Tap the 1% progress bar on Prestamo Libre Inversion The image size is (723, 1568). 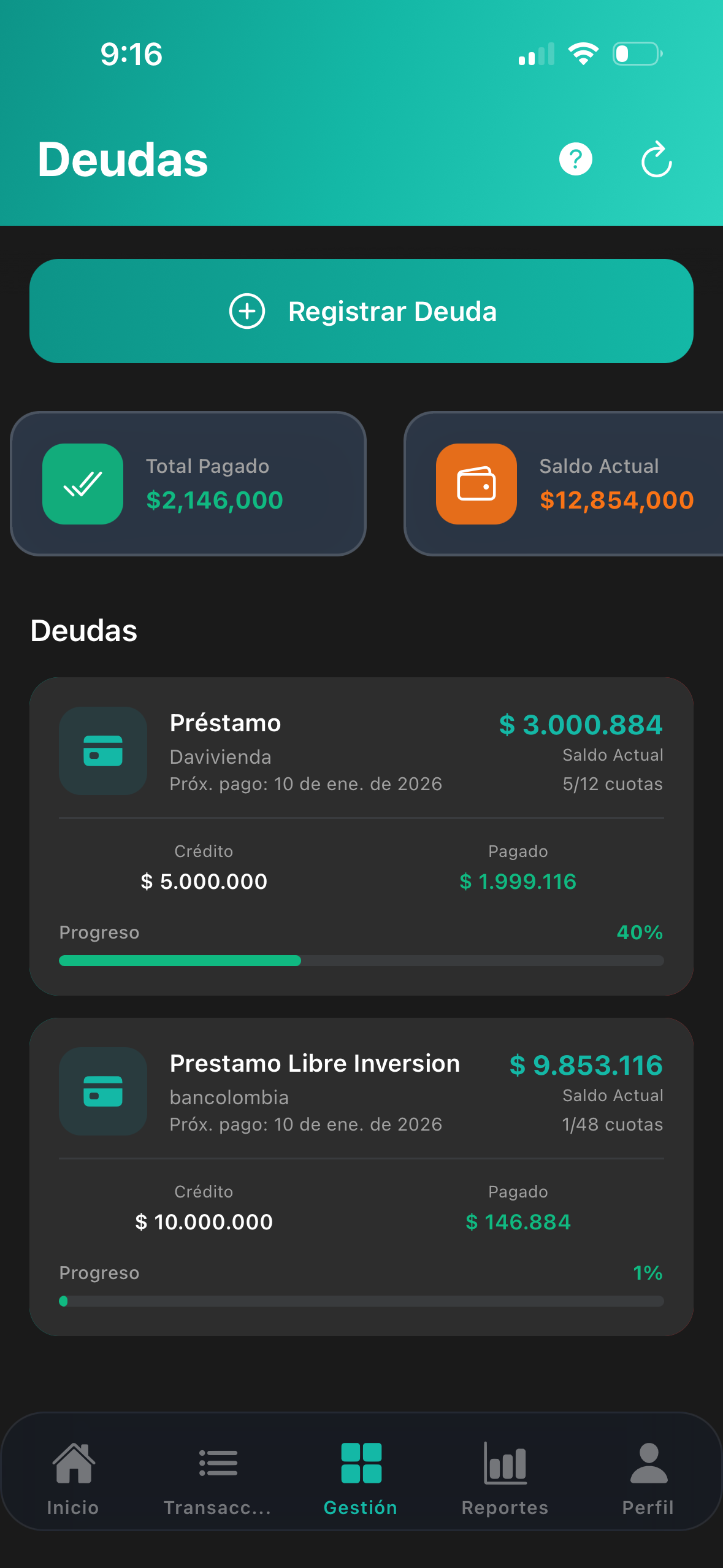click(x=361, y=1301)
